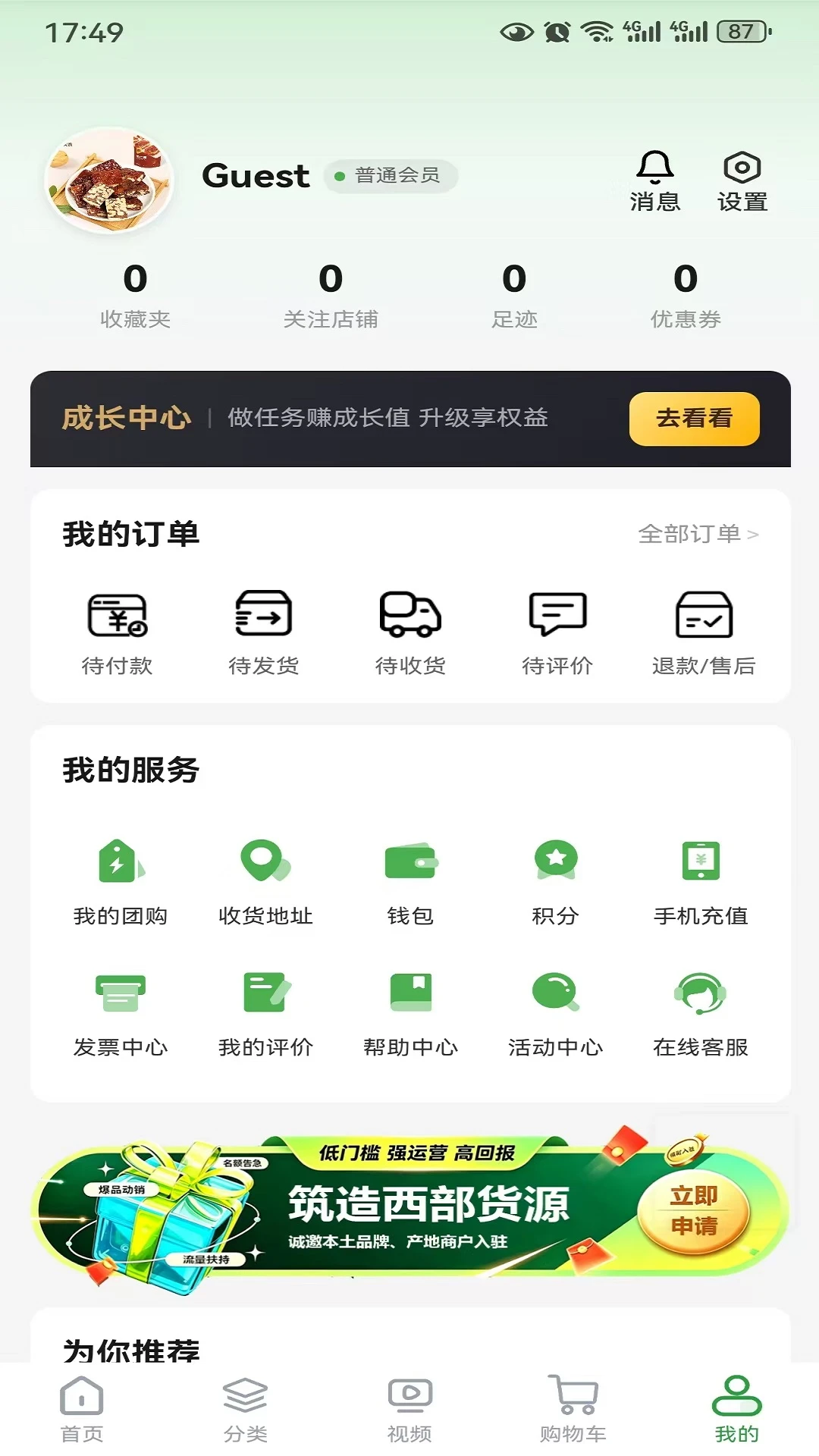Screen dimensions: 819x1456
Task: Tap 去看看 in growth center
Action: point(694,418)
